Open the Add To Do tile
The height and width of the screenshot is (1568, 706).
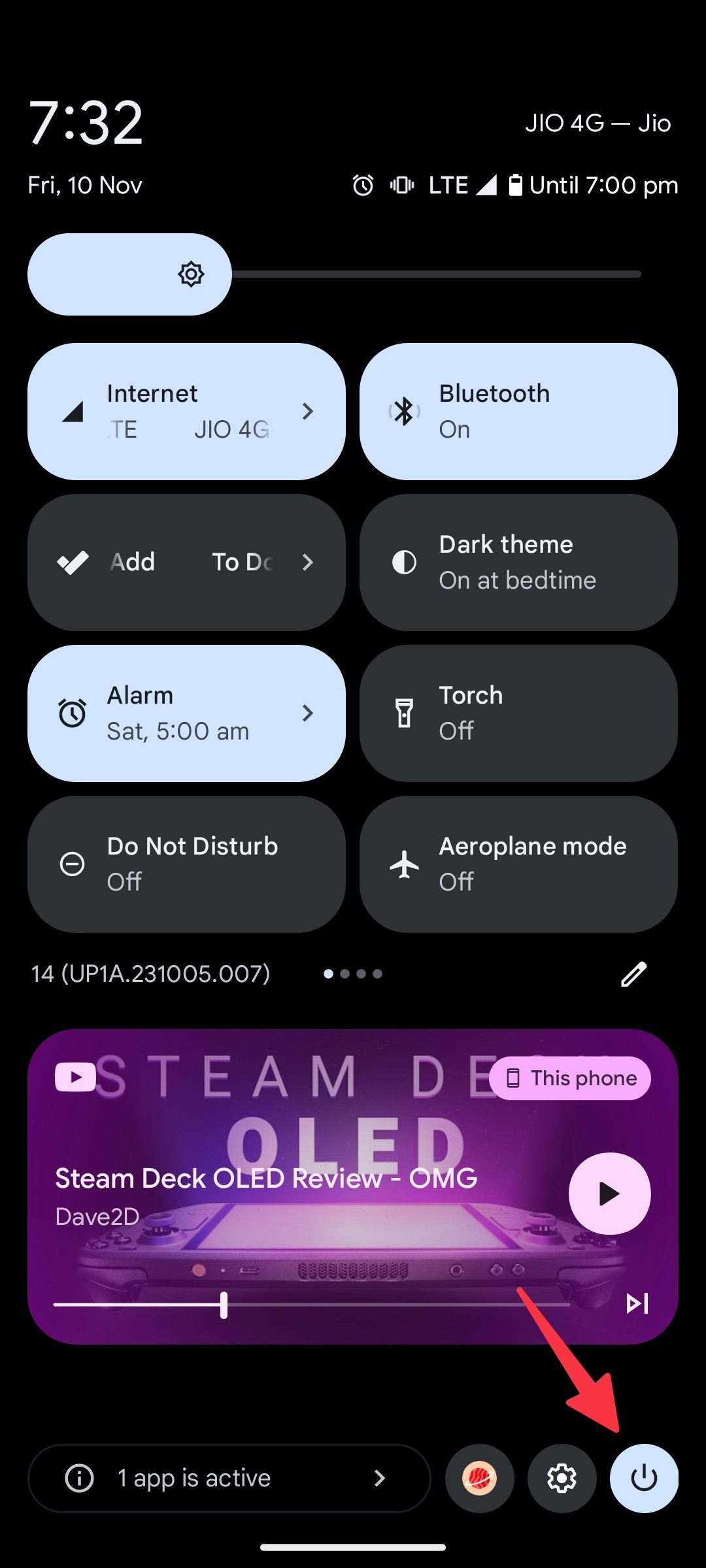[x=186, y=562]
